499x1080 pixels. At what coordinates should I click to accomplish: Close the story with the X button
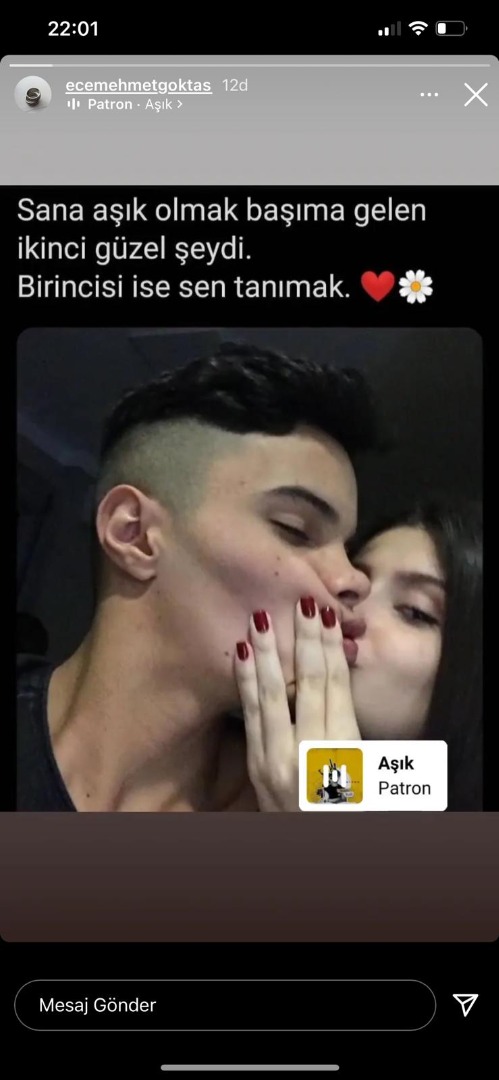[x=476, y=94]
